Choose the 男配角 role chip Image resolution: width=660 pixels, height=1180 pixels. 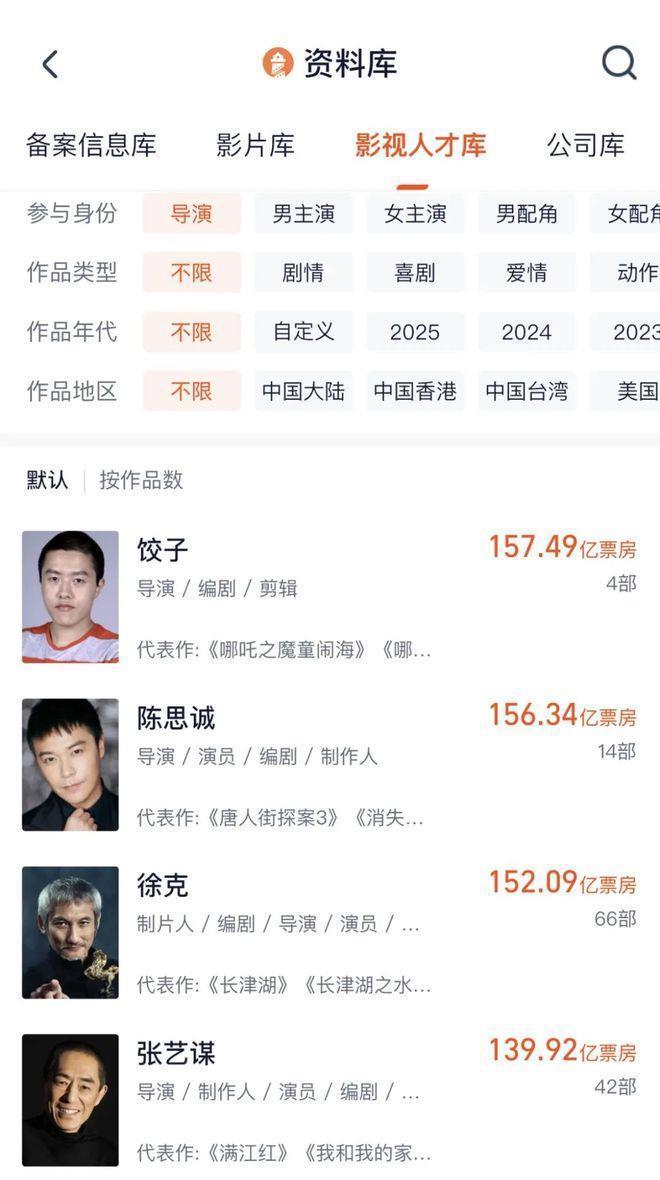click(527, 214)
